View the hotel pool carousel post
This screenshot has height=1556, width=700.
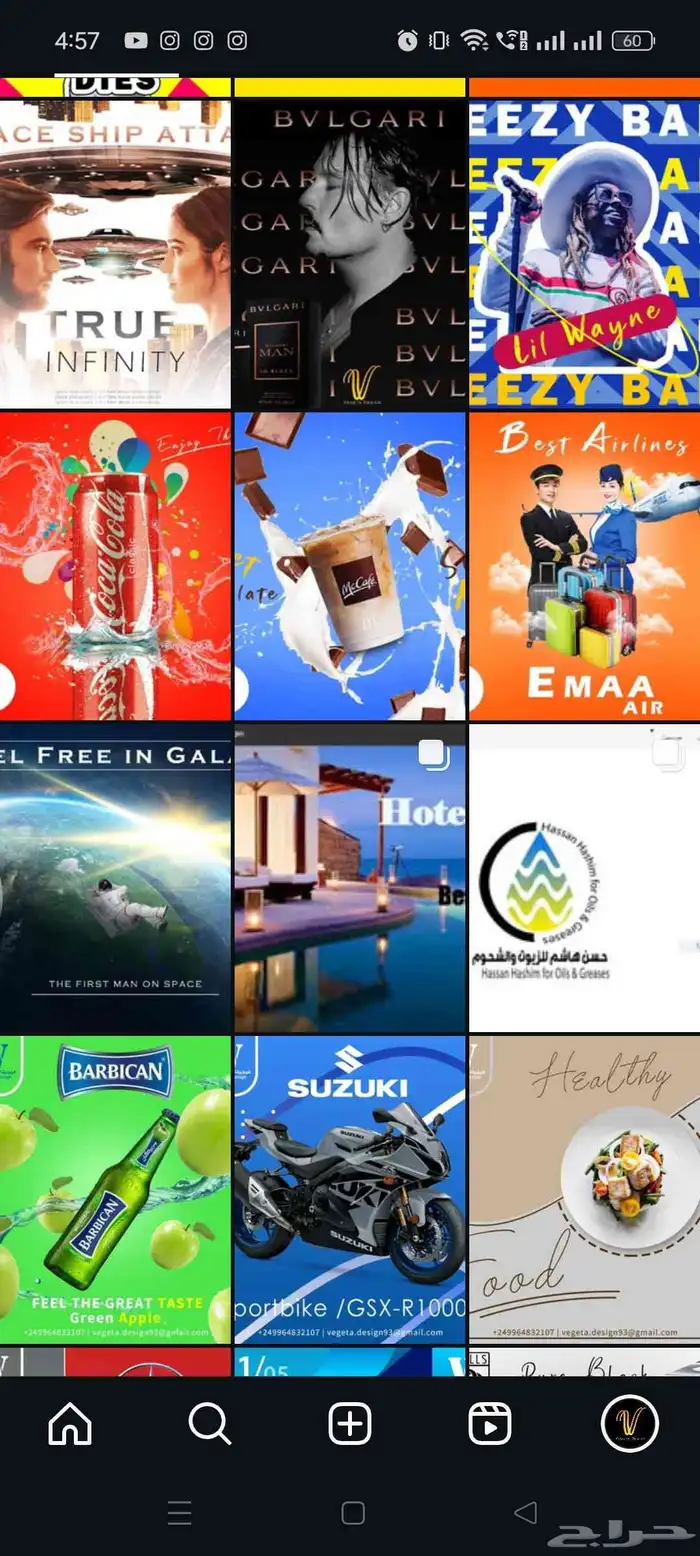pos(350,878)
